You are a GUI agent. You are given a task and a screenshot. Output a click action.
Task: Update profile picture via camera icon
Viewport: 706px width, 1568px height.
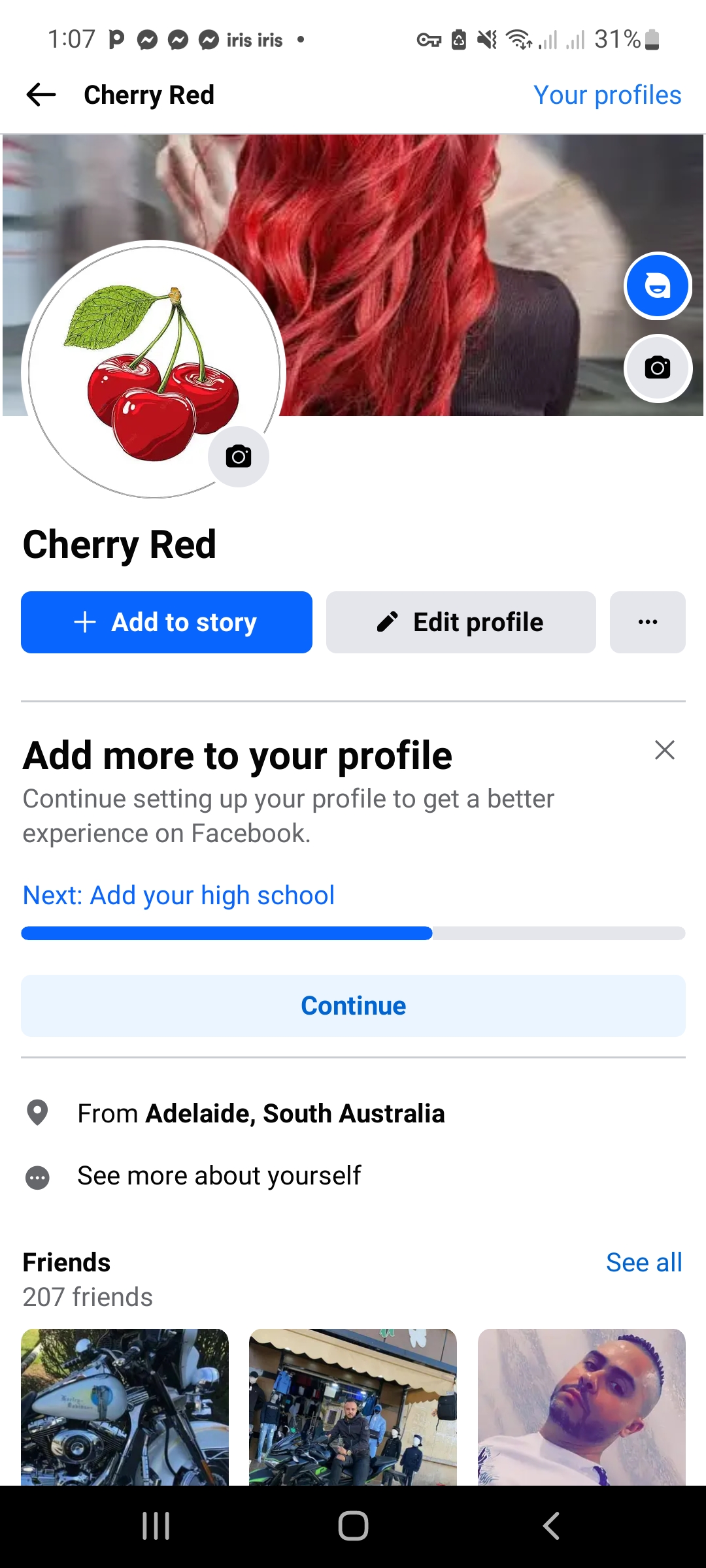[239, 456]
